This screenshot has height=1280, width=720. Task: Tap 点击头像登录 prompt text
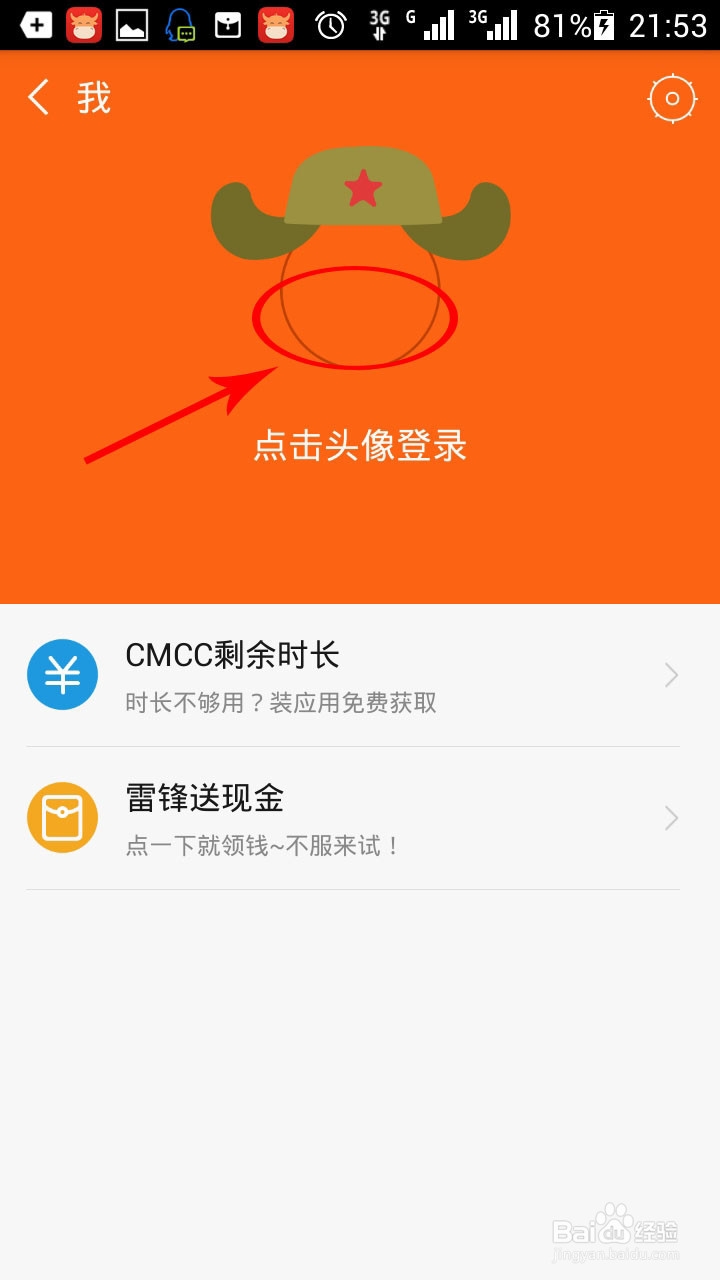click(x=360, y=447)
